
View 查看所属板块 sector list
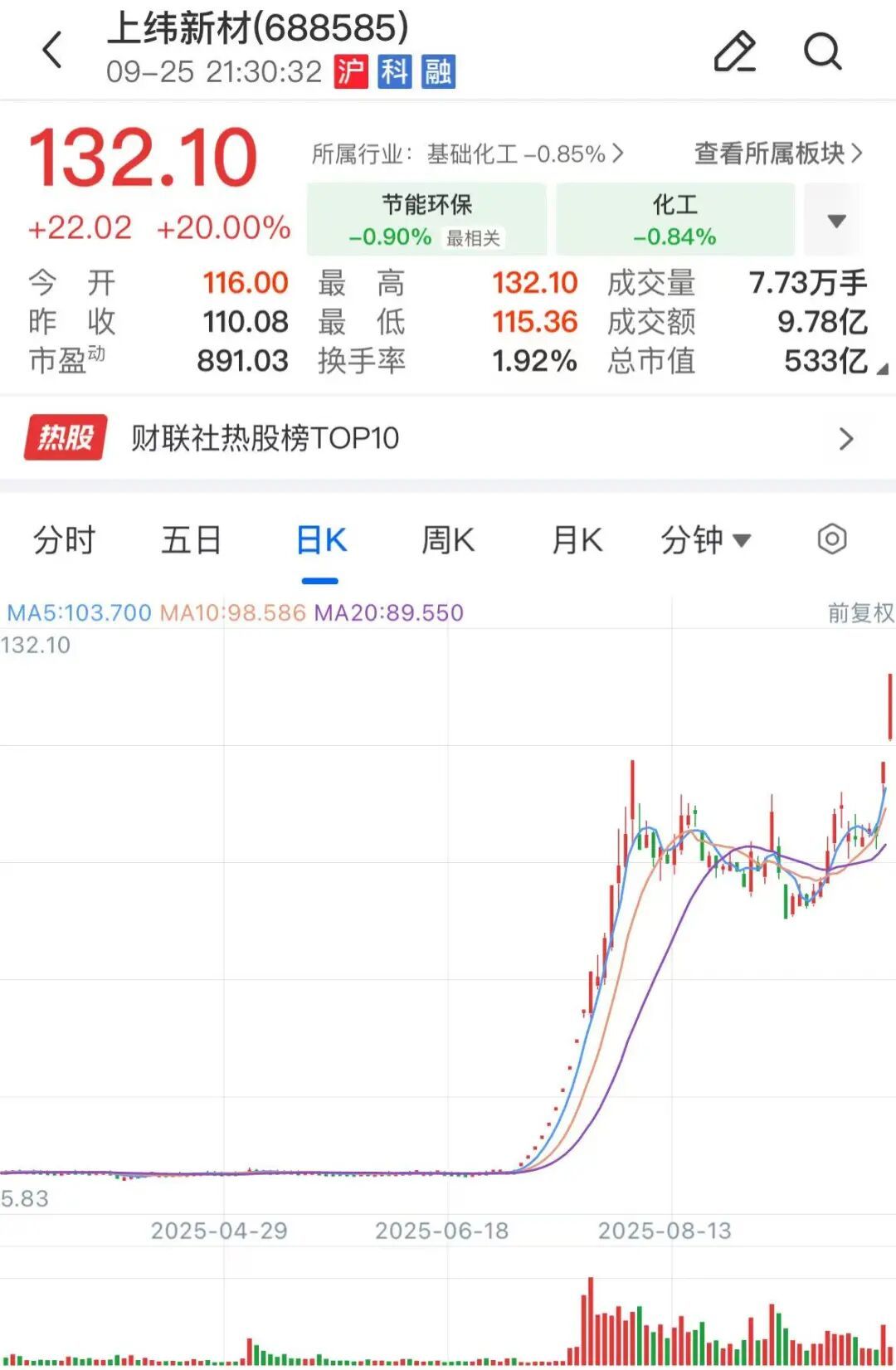[777, 154]
